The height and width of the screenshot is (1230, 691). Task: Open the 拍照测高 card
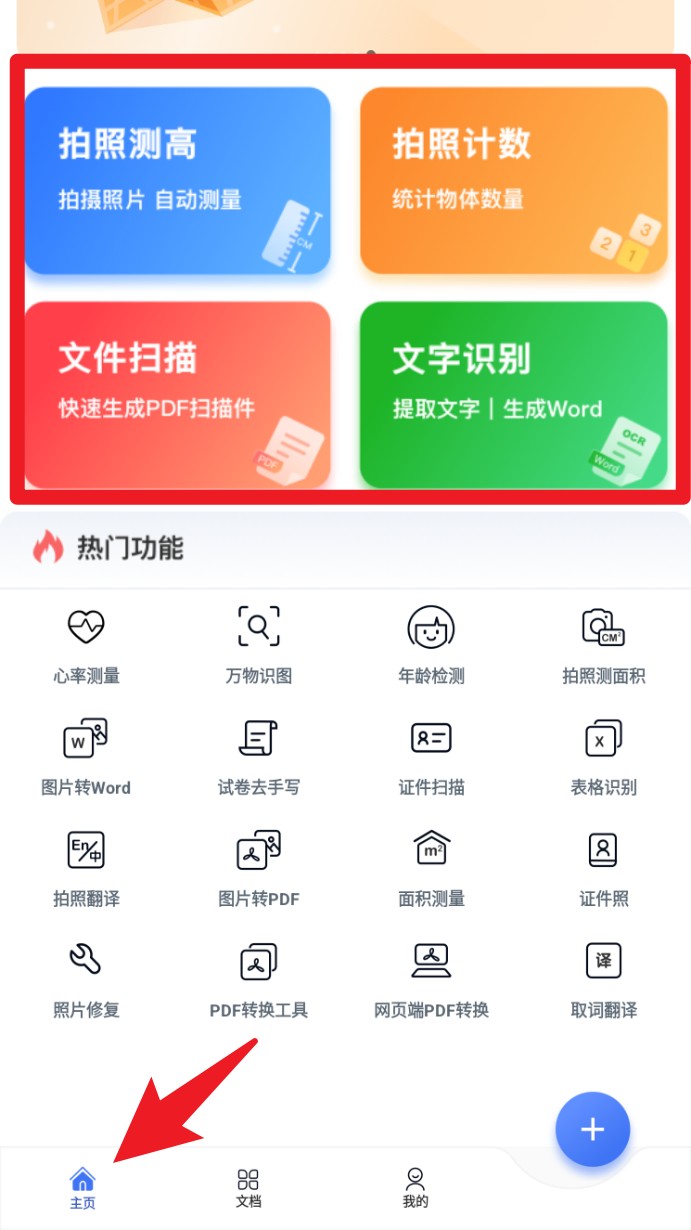[x=177, y=180]
